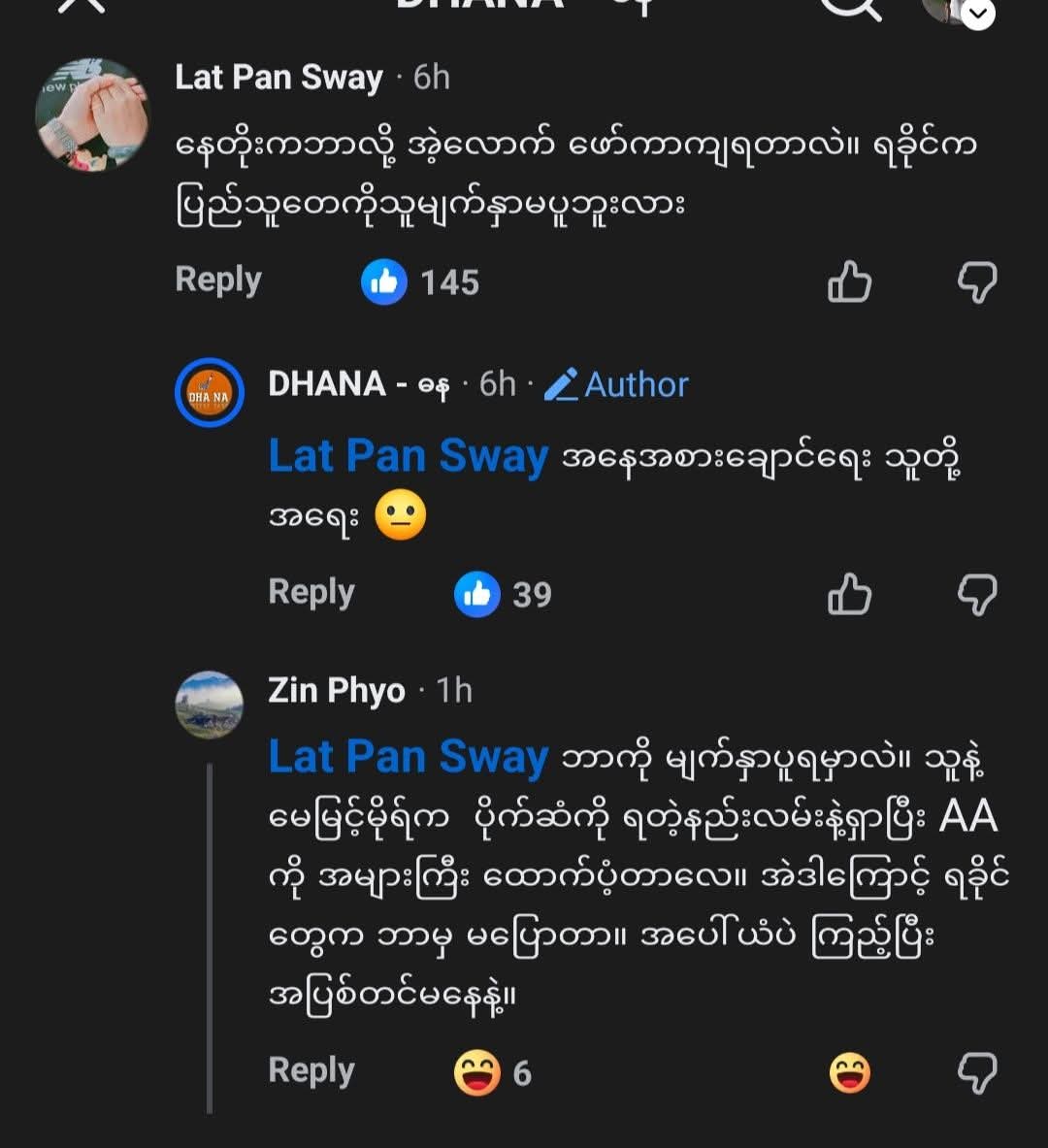Screen dimensions: 1048x1148
Task: View the 39 reactions on DHANA's reply
Action: point(504,594)
